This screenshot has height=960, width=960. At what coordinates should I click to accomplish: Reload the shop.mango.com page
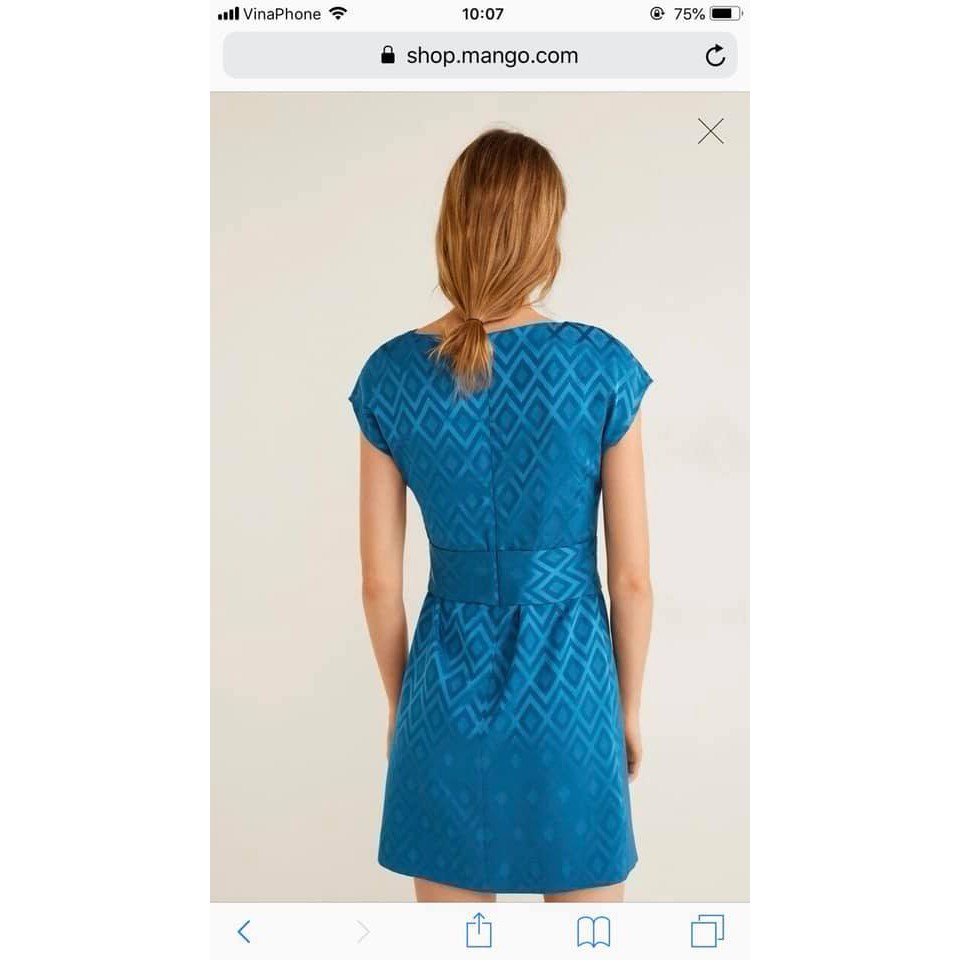[x=715, y=56]
